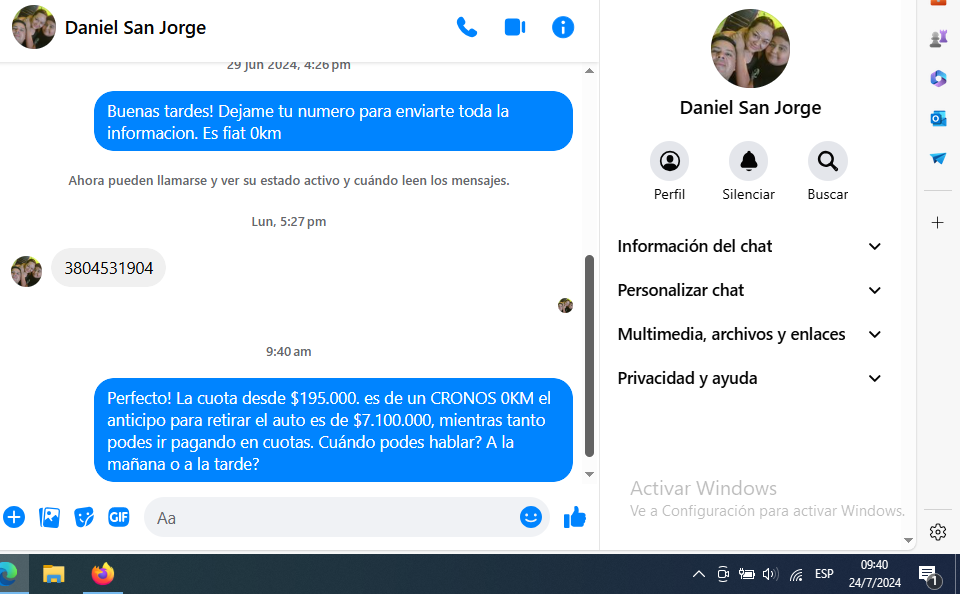Mute the chat with Silenciar bell

point(748,161)
